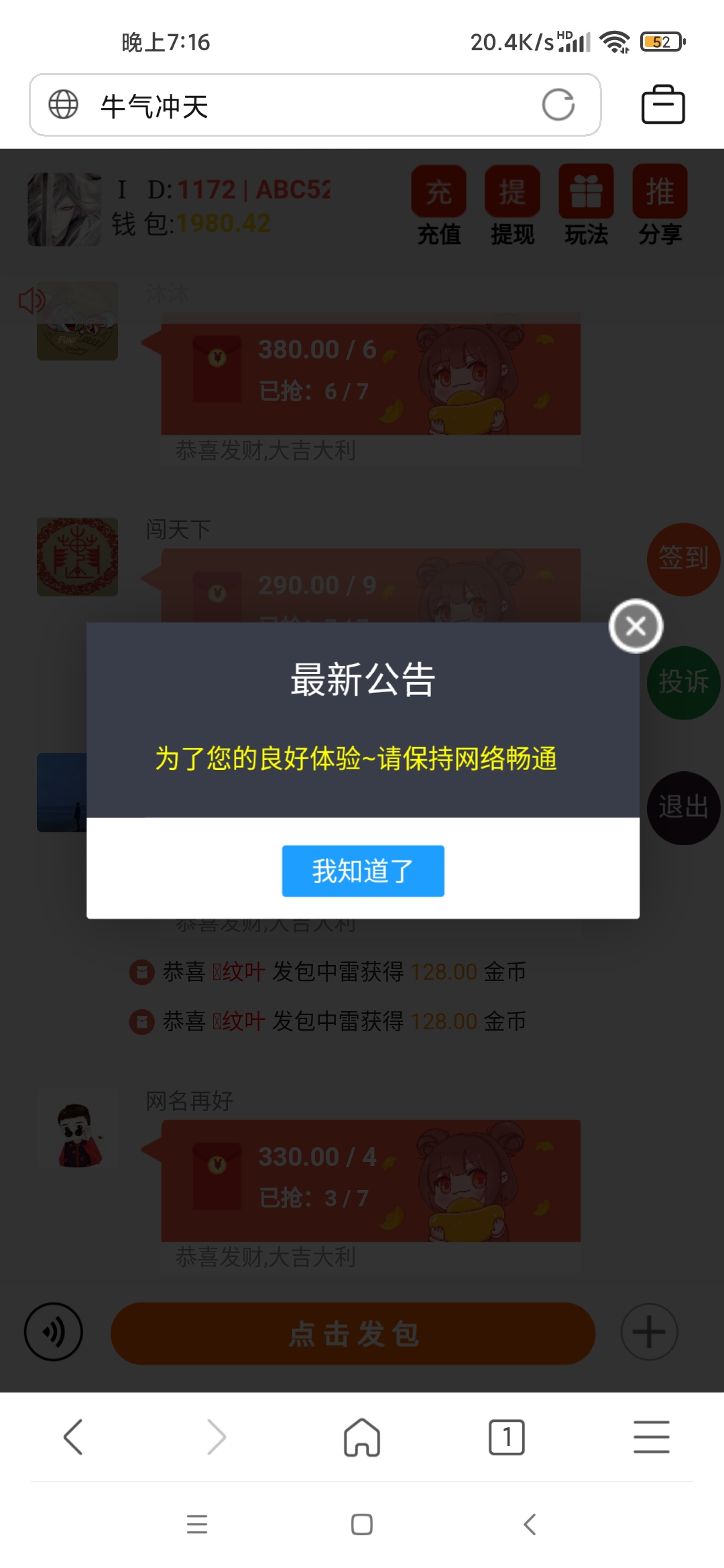This screenshot has height=1568, width=724.
Task: Open the 充值 recharge icon
Action: point(438,192)
